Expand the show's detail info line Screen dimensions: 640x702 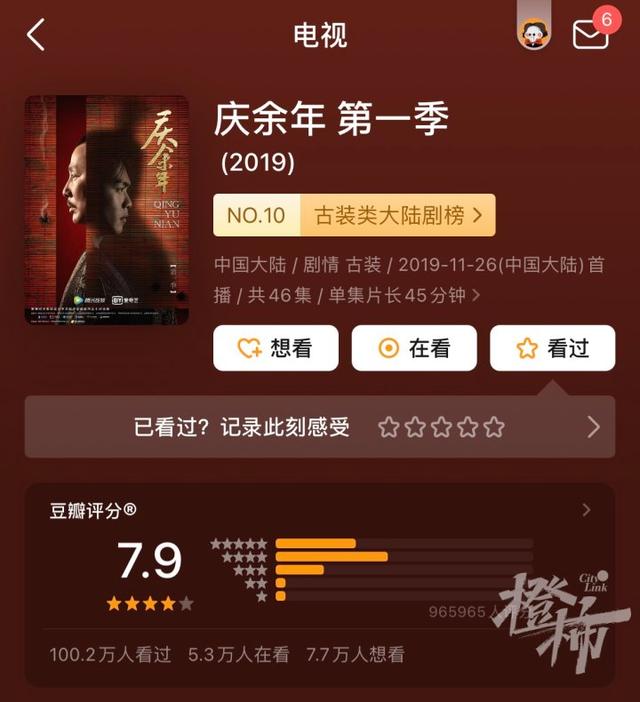coord(475,296)
